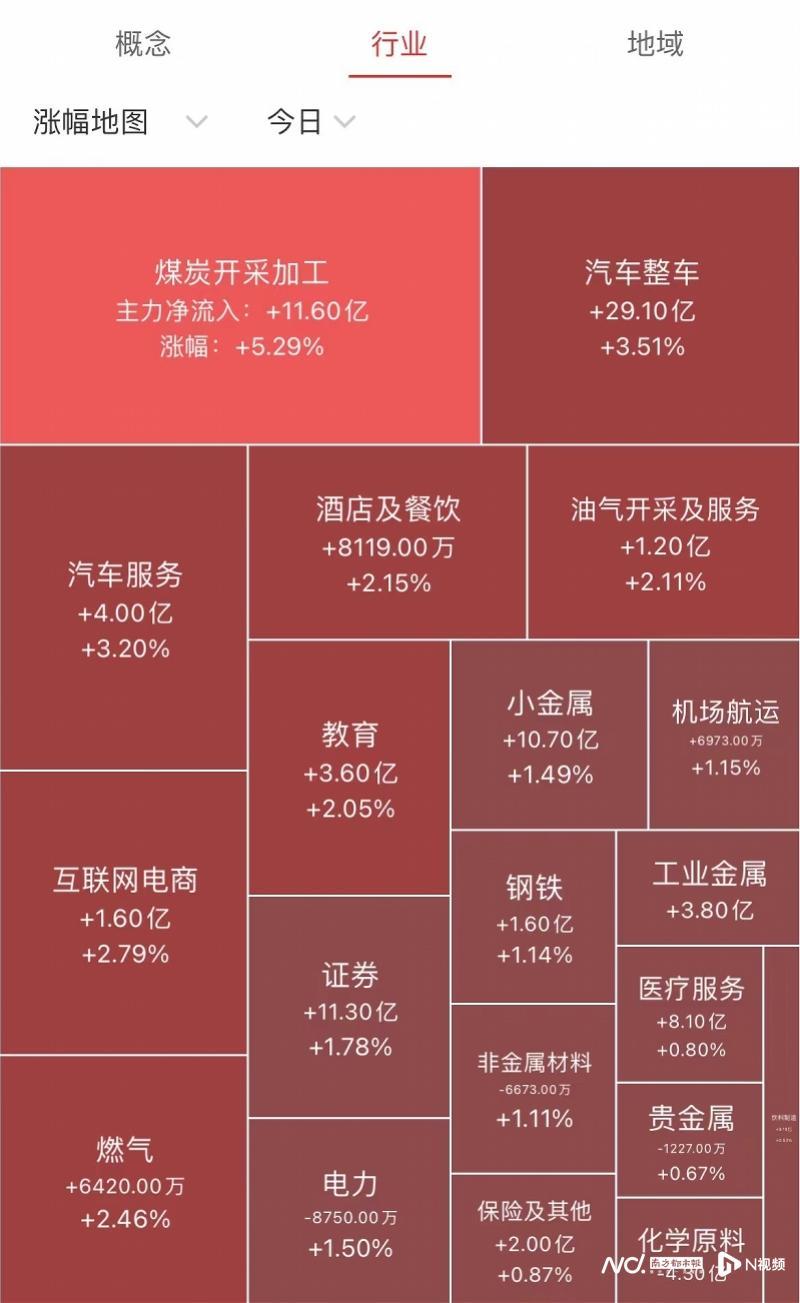Viewport: 800px width, 1303px height.
Task: Open the 教育 sector tile
Action: coord(349,767)
